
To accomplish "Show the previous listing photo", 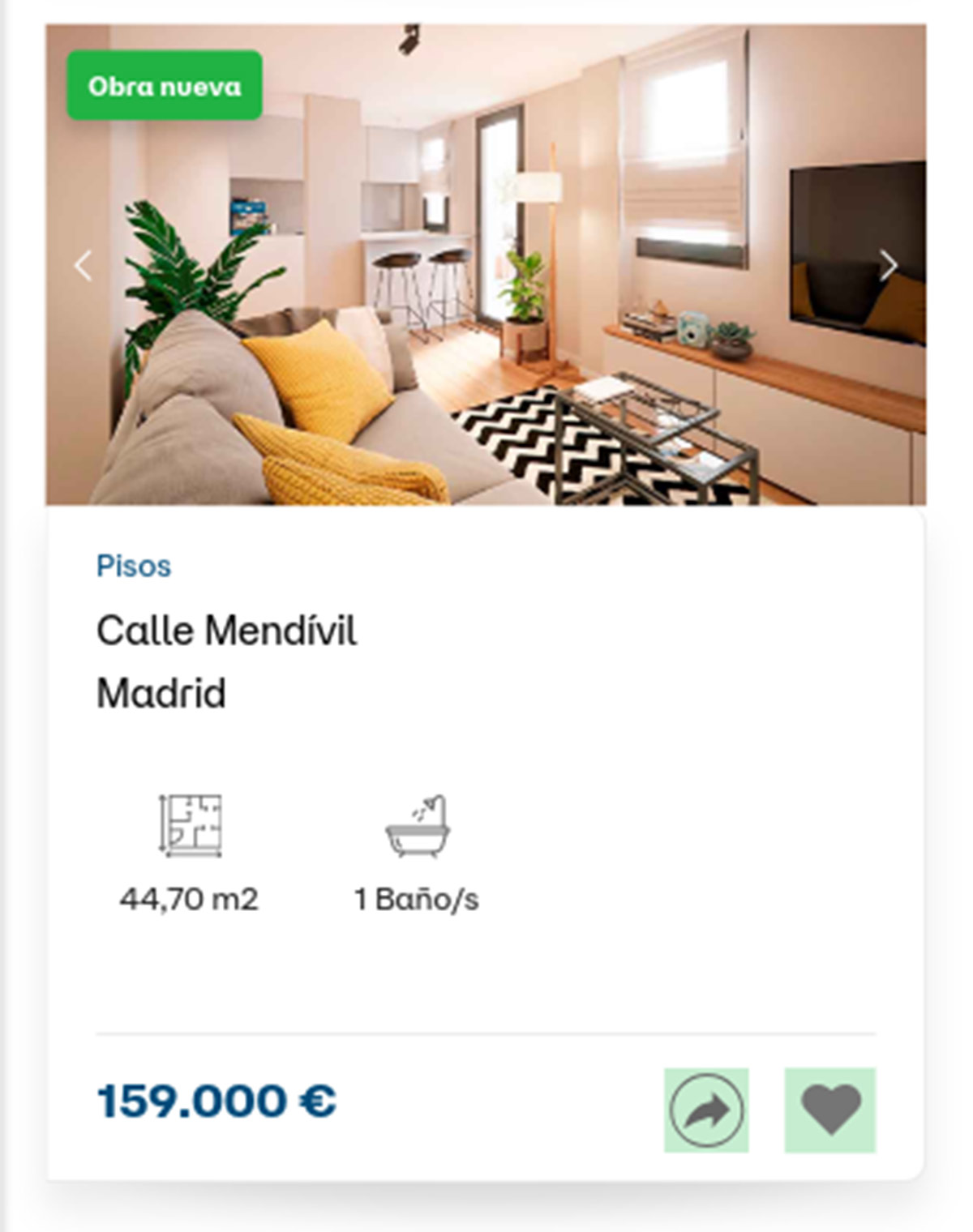I will coord(83,266).
